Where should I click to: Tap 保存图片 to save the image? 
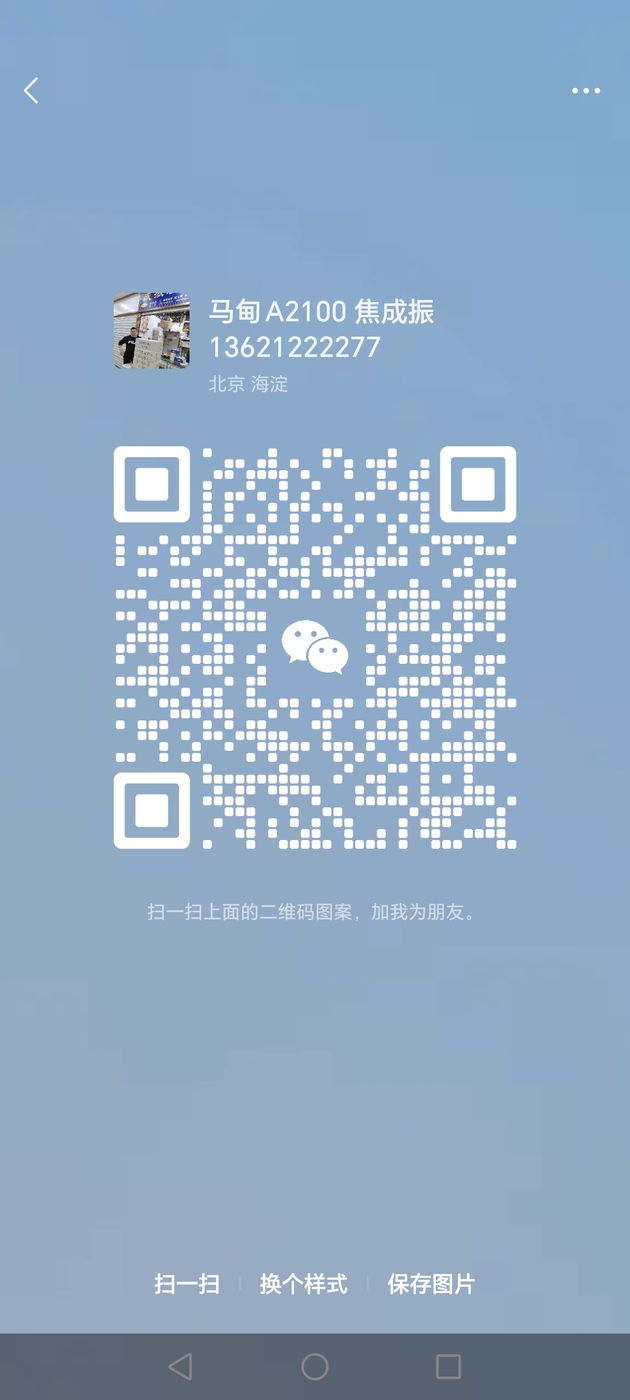[432, 1284]
